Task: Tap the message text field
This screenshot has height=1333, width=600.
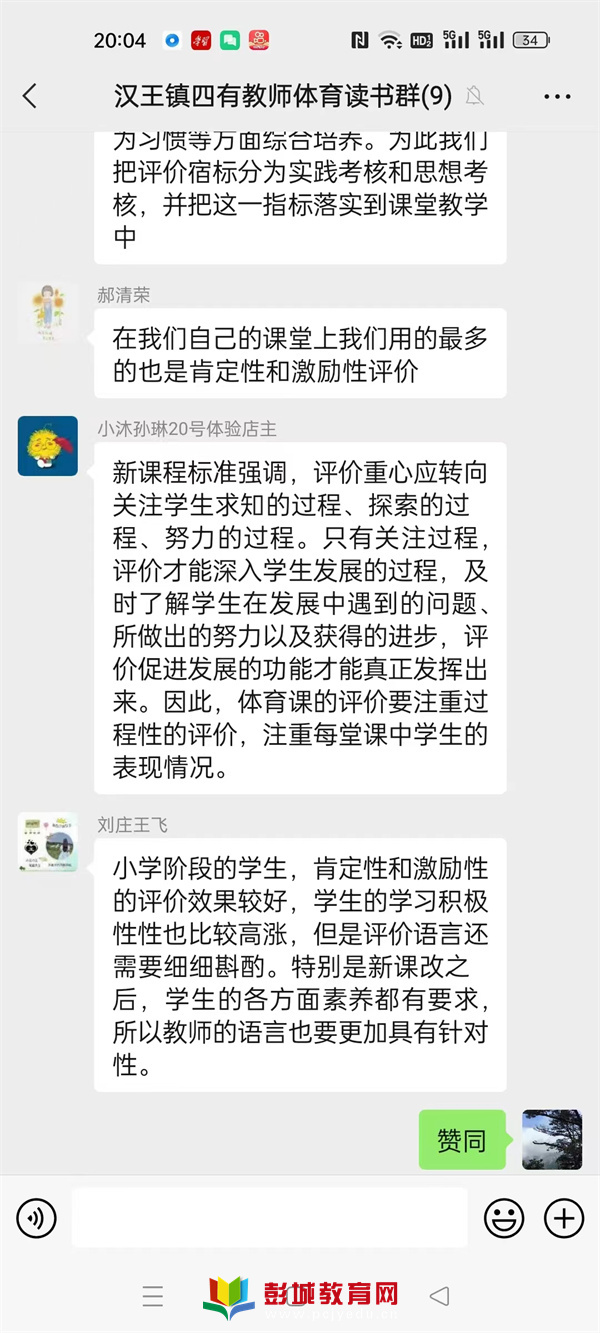Action: (x=270, y=1217)
